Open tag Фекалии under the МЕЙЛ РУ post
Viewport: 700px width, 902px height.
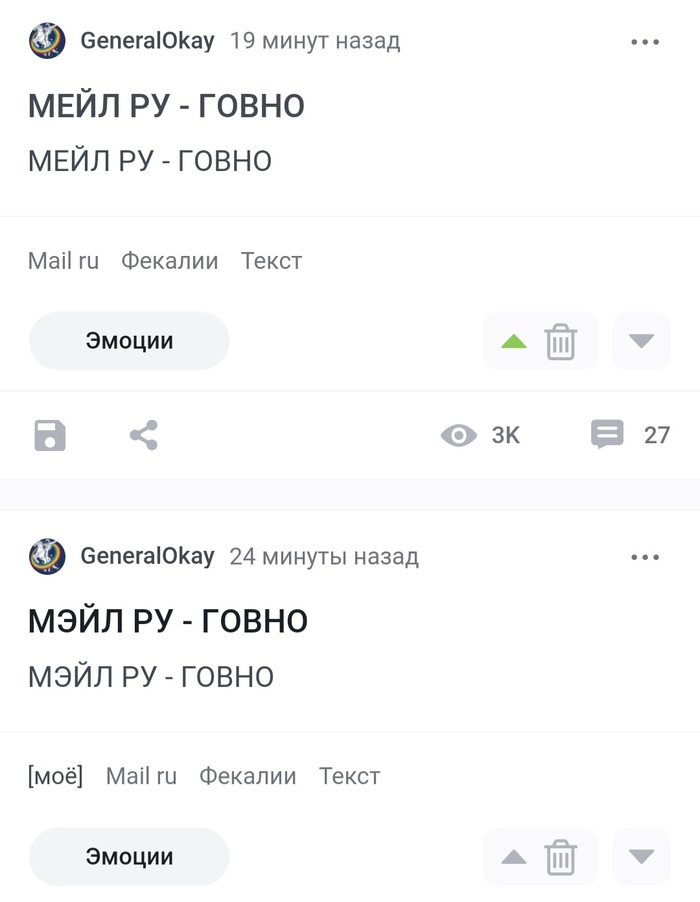[169, 261]
